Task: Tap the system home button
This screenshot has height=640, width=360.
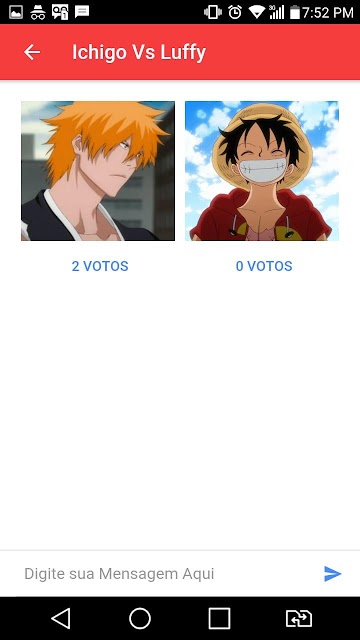Action: [140, 618]
